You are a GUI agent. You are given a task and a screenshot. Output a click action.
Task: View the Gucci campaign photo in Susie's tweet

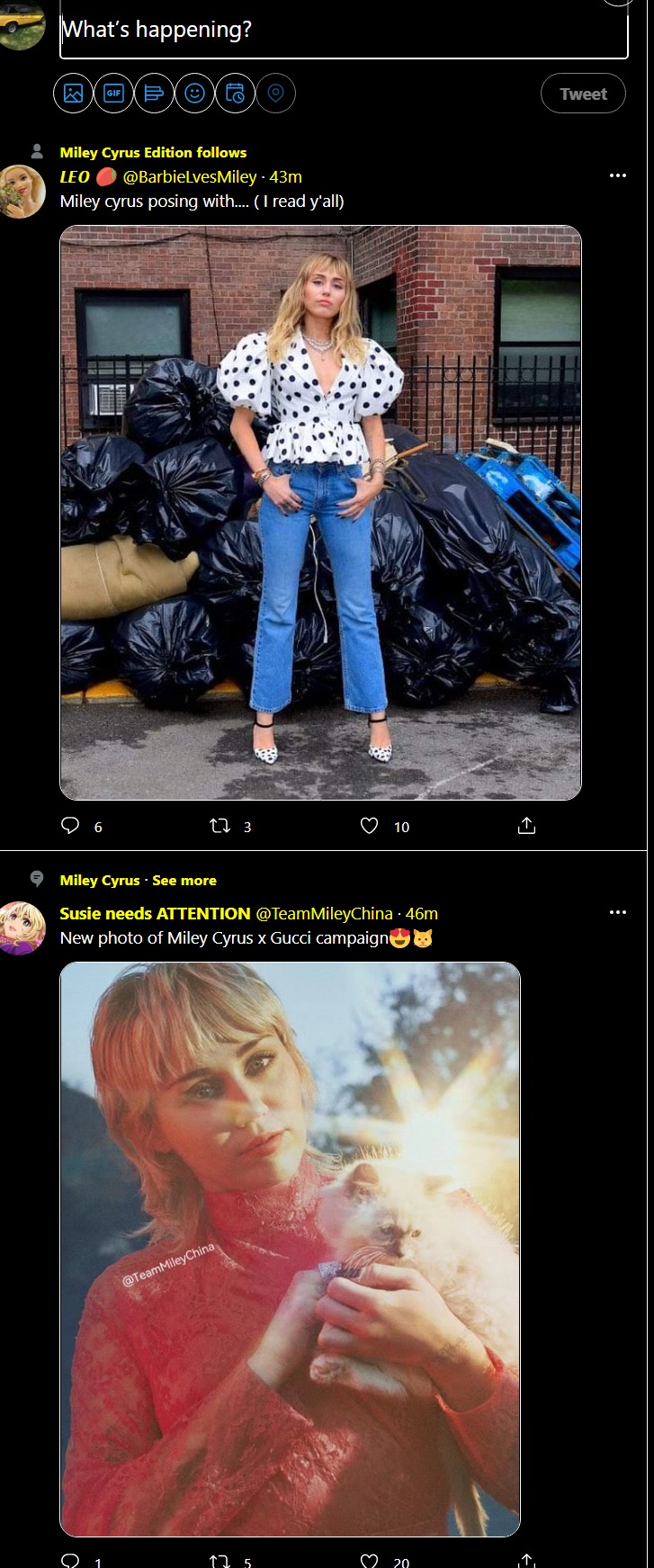click(290, 1249)
